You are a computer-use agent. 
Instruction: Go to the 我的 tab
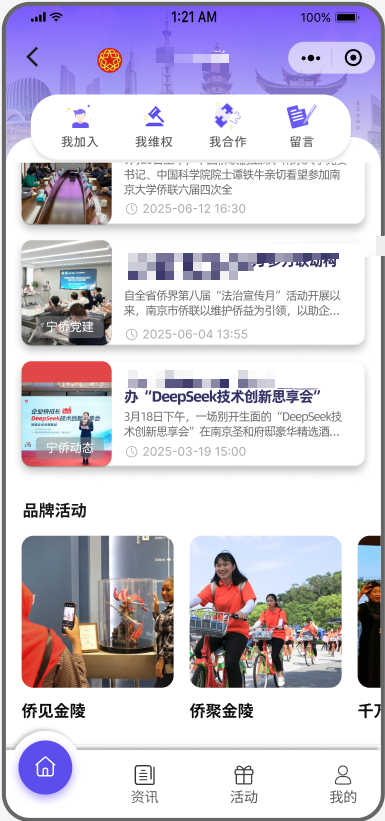click(x=343, y=784)
